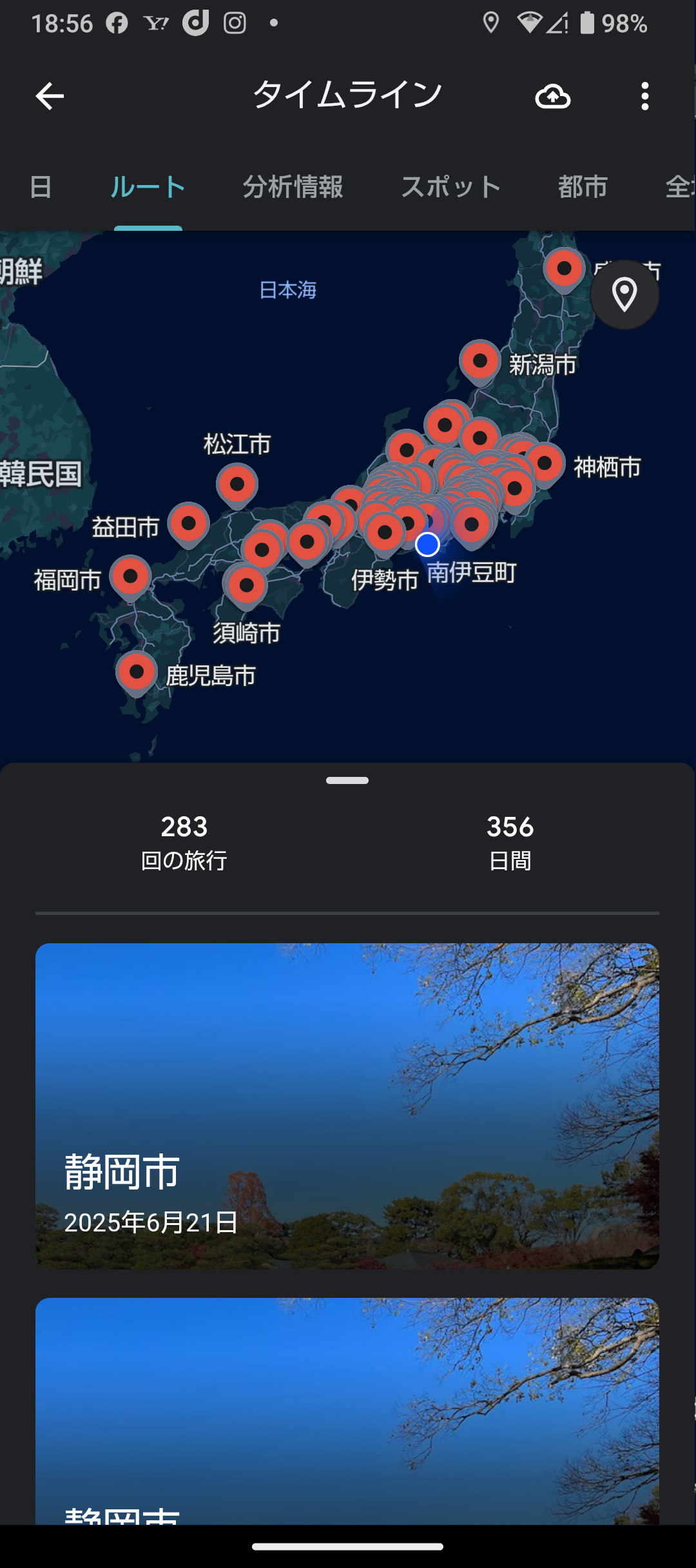Select the ルート tab
This screenshot has width=696, height=1568.
tap(148, 187)
